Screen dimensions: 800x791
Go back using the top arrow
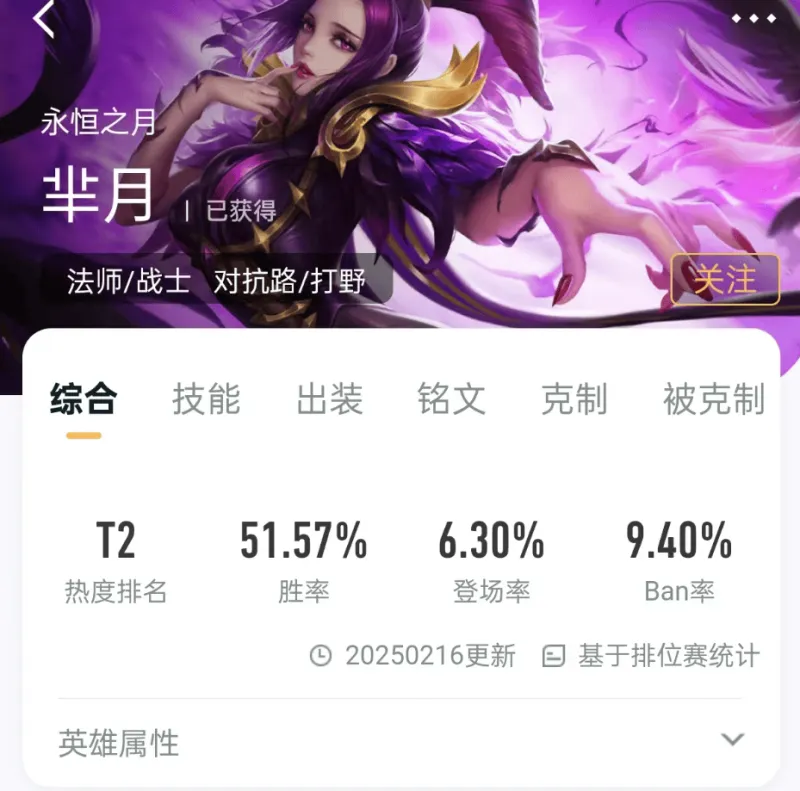[43, 18]
